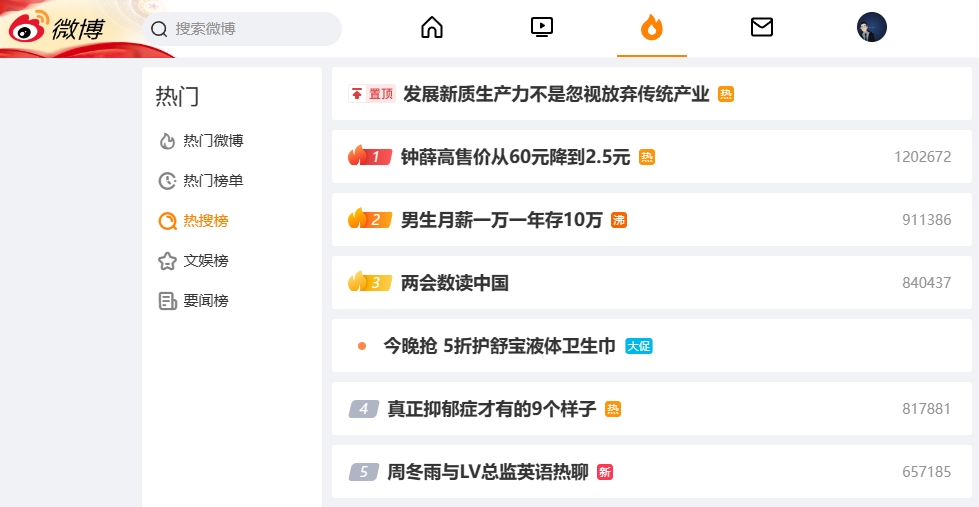Tap the 搜索微博 search box
This screenshot has height=507, width=979.
pyautogui.click(x=250, y=29)
